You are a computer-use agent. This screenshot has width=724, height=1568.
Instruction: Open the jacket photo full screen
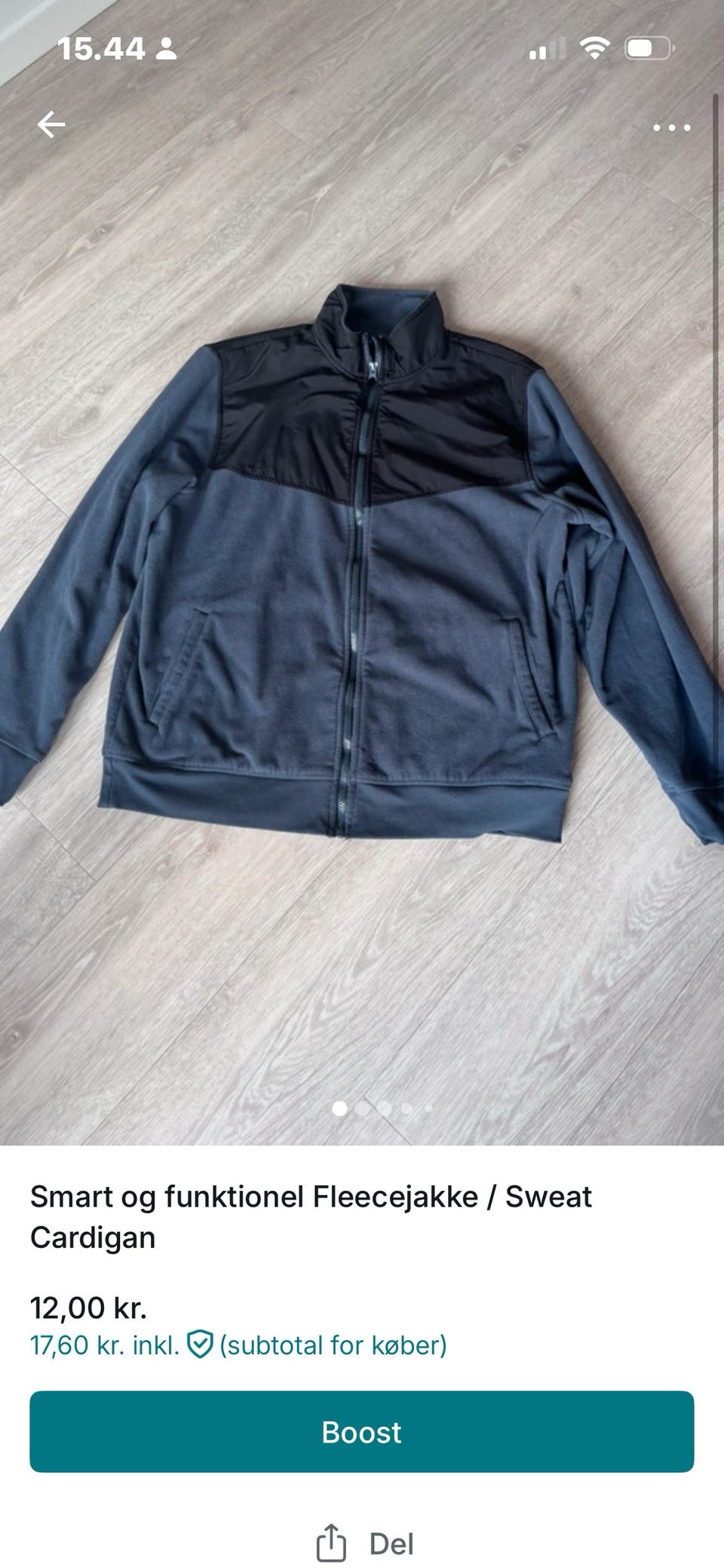click(x=362, y=572)
